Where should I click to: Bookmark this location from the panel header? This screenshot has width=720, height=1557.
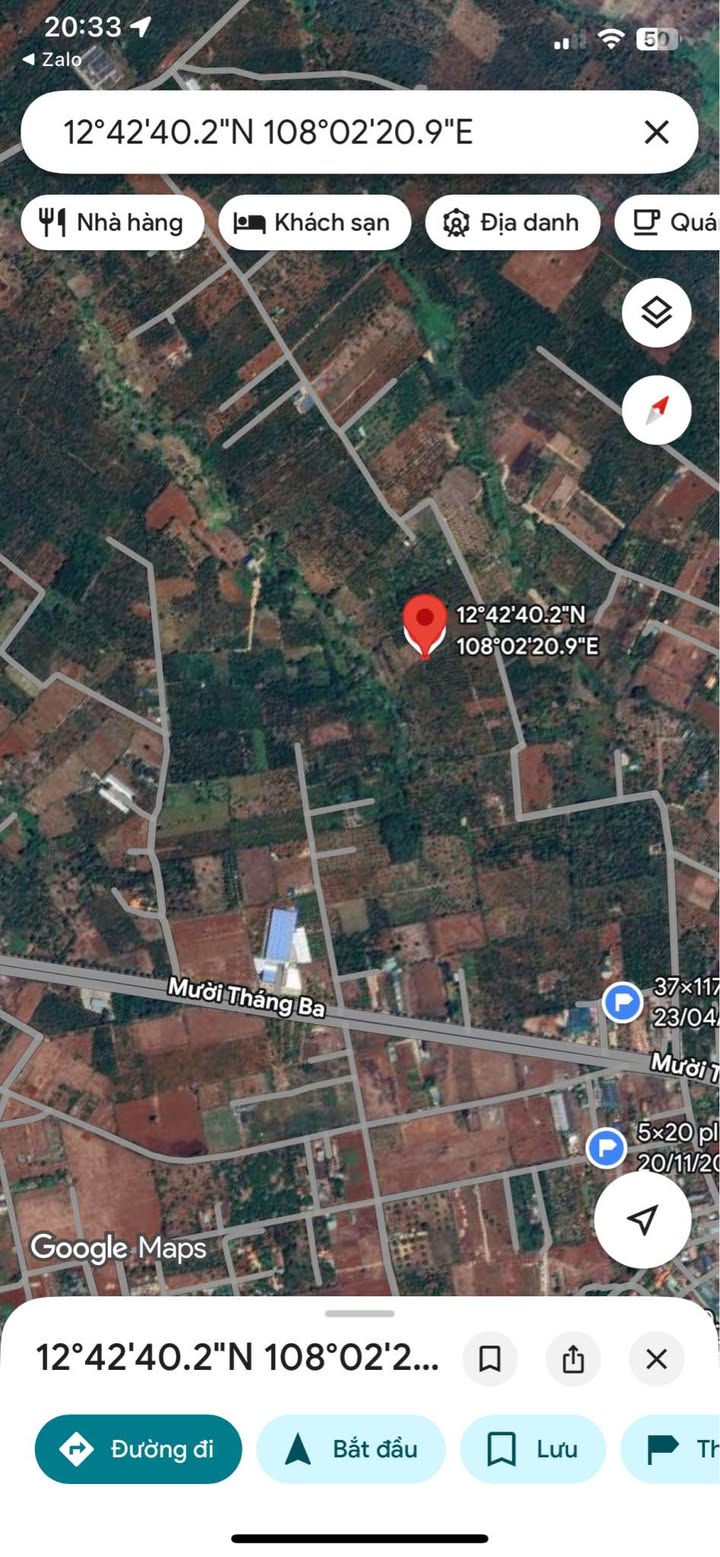coord(490,1358)
